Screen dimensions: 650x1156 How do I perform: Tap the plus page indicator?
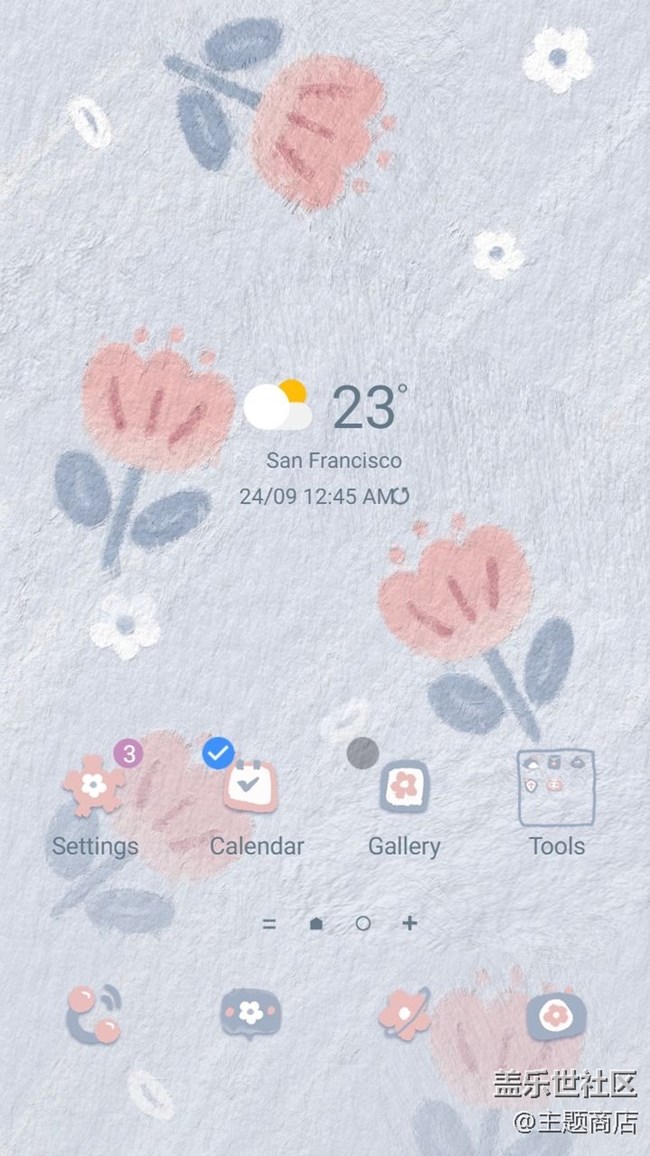click(410, 923)
